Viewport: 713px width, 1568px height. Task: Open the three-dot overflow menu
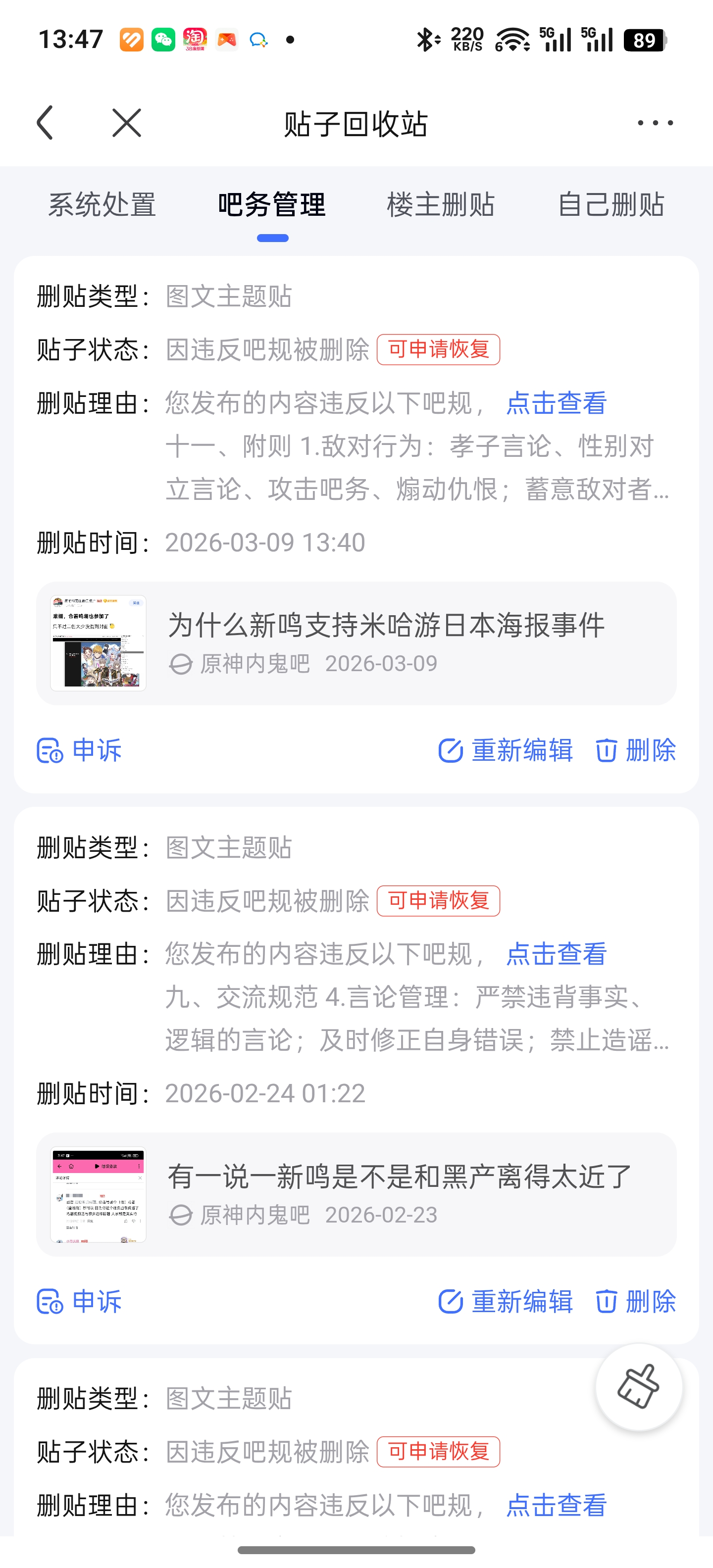pyautogui.click(x=655, y=123)
